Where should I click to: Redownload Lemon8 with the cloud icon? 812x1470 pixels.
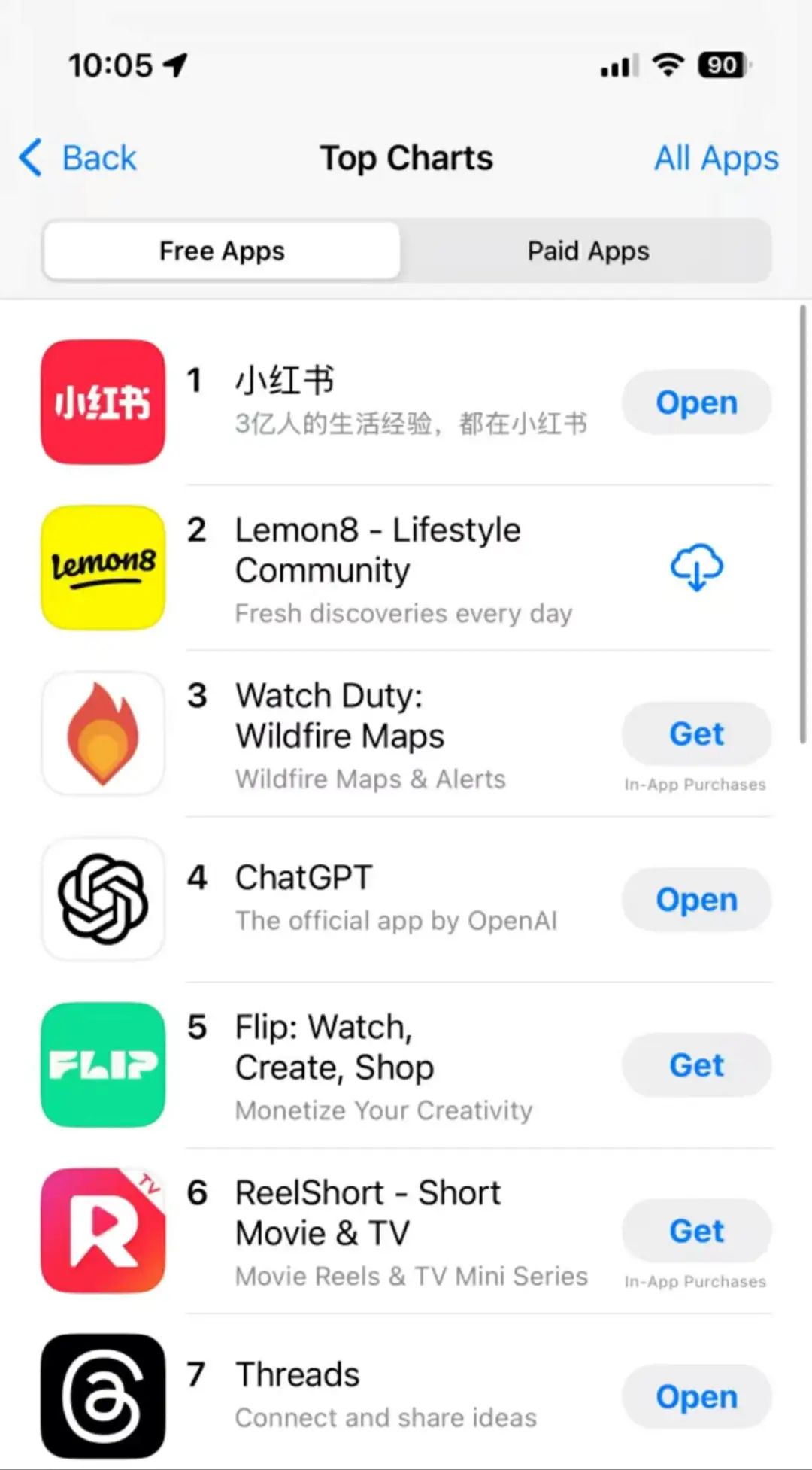tap(696, 567)
